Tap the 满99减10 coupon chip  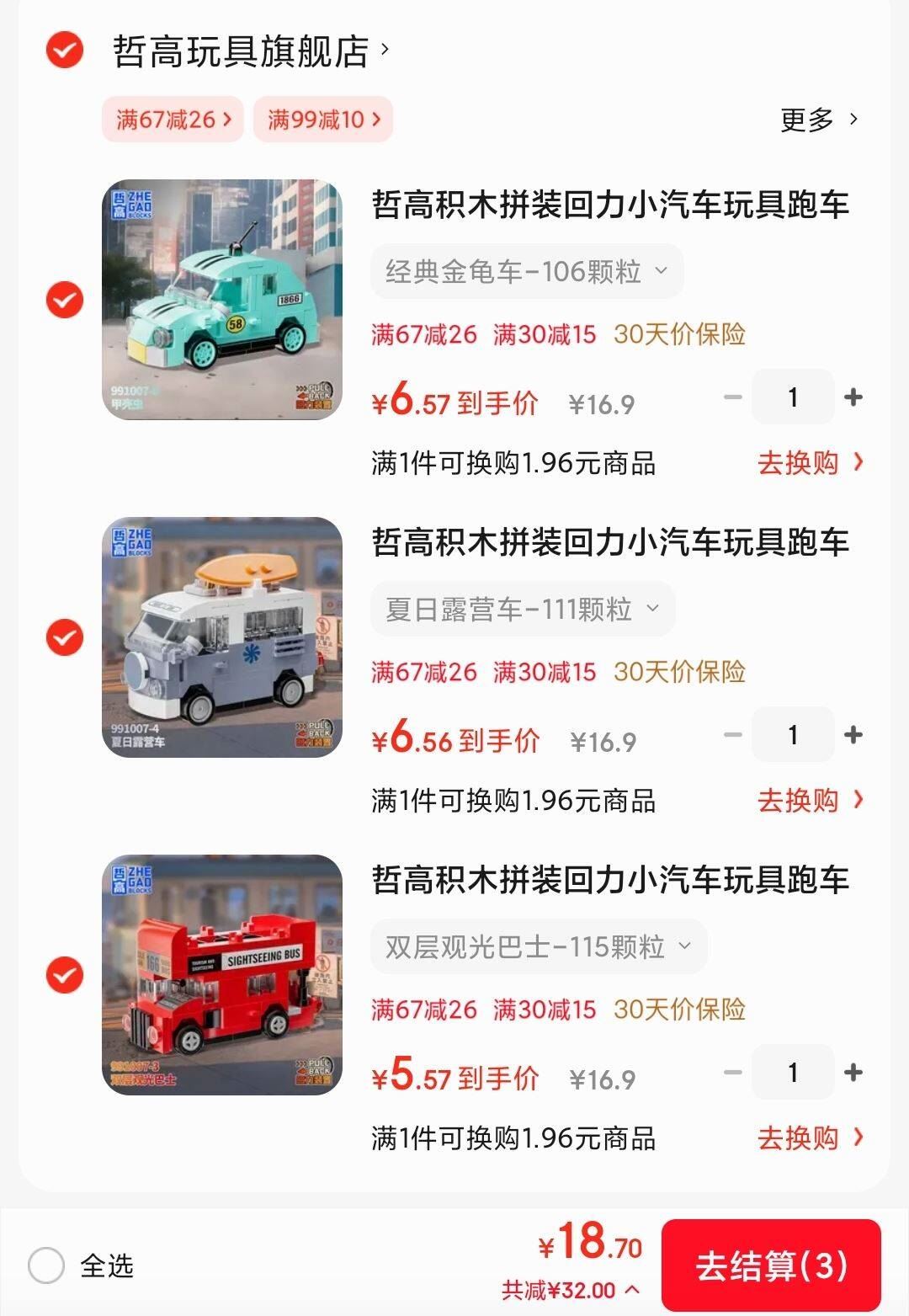click(323, 120)
